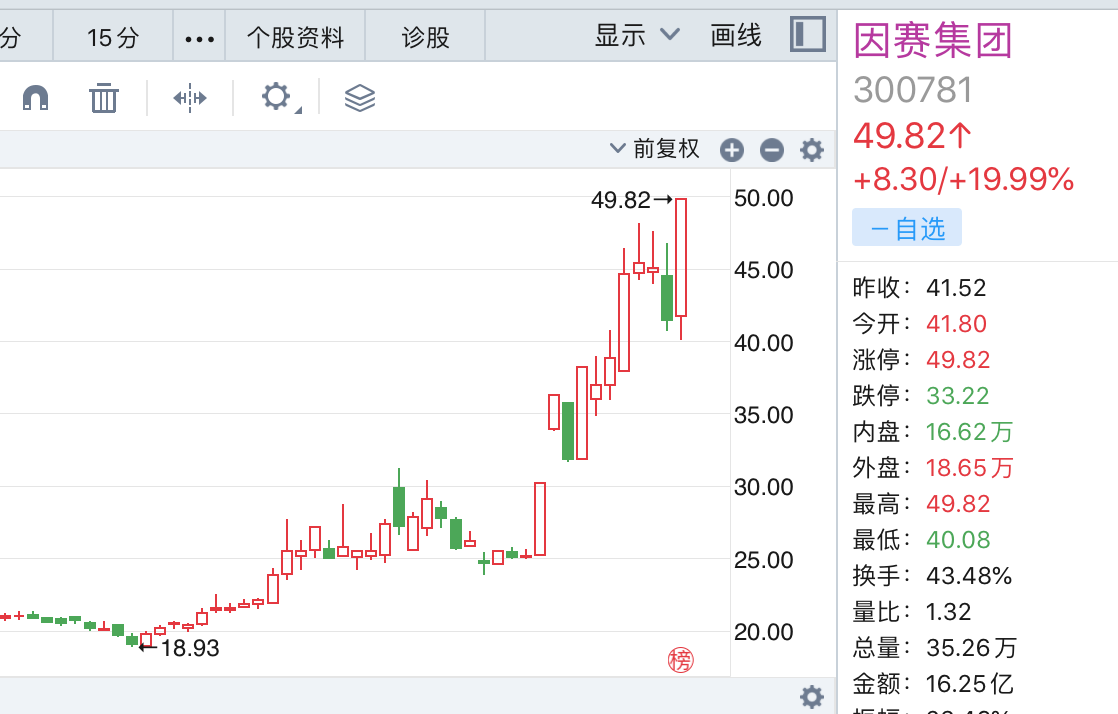Image resolution: width=1118 pixels, height=714 pixels.
Task: Open the 个股资料 tab
Action: (295, 38)
